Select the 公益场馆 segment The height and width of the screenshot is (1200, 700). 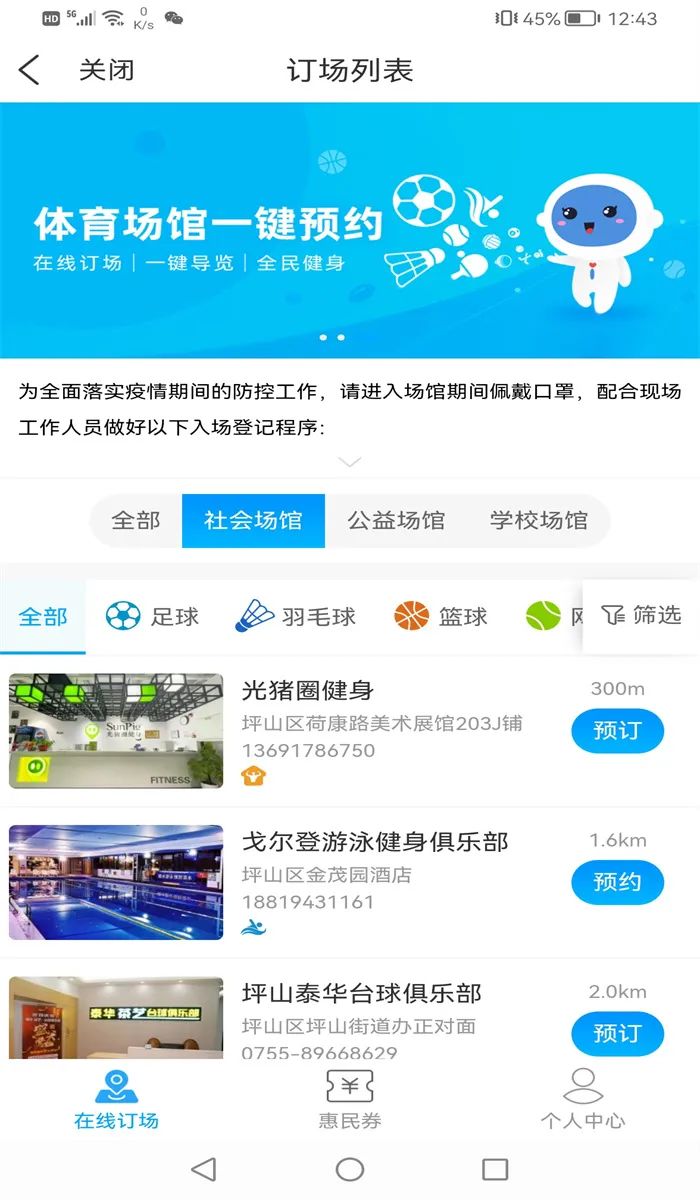pyautogui.click(x=396, y=521)
